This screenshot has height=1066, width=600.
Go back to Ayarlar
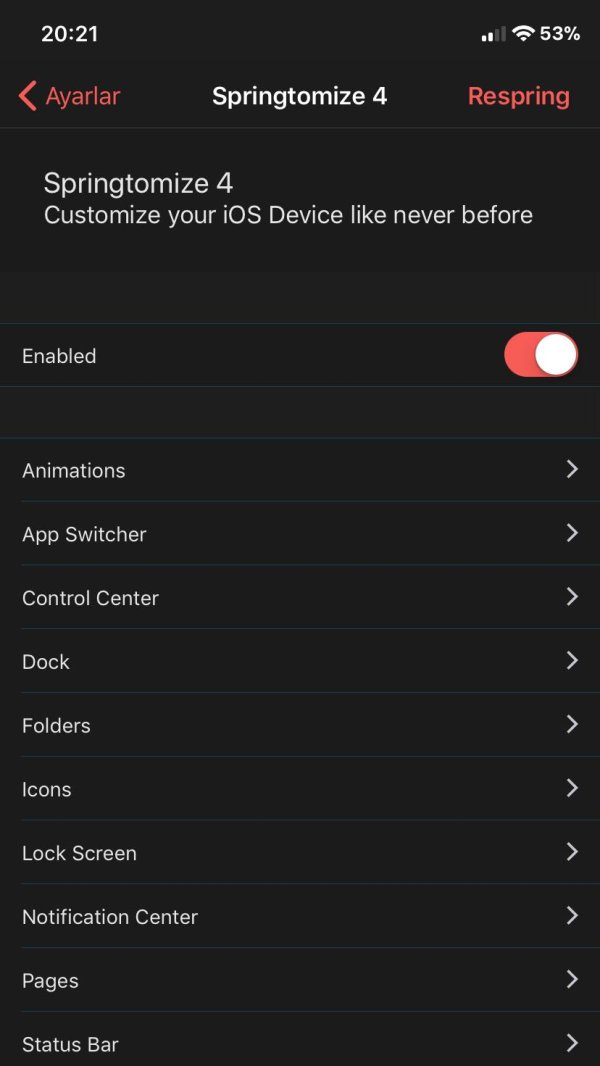(x=70, y=96)
